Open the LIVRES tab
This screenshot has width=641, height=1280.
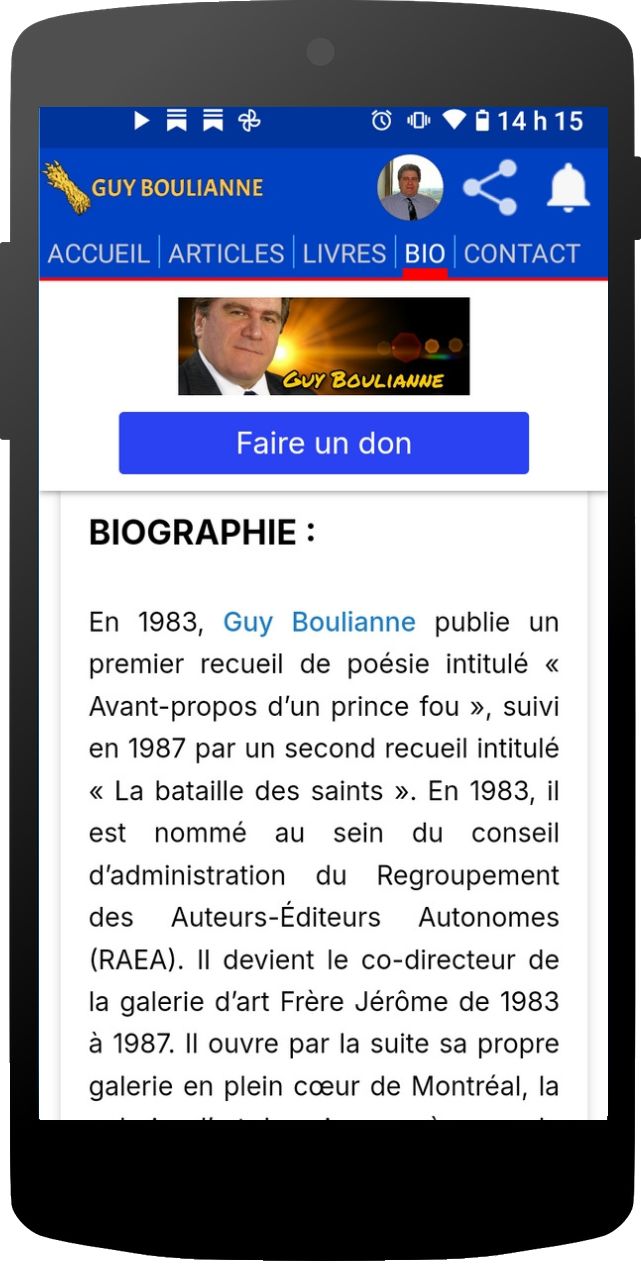coord(344,254)
